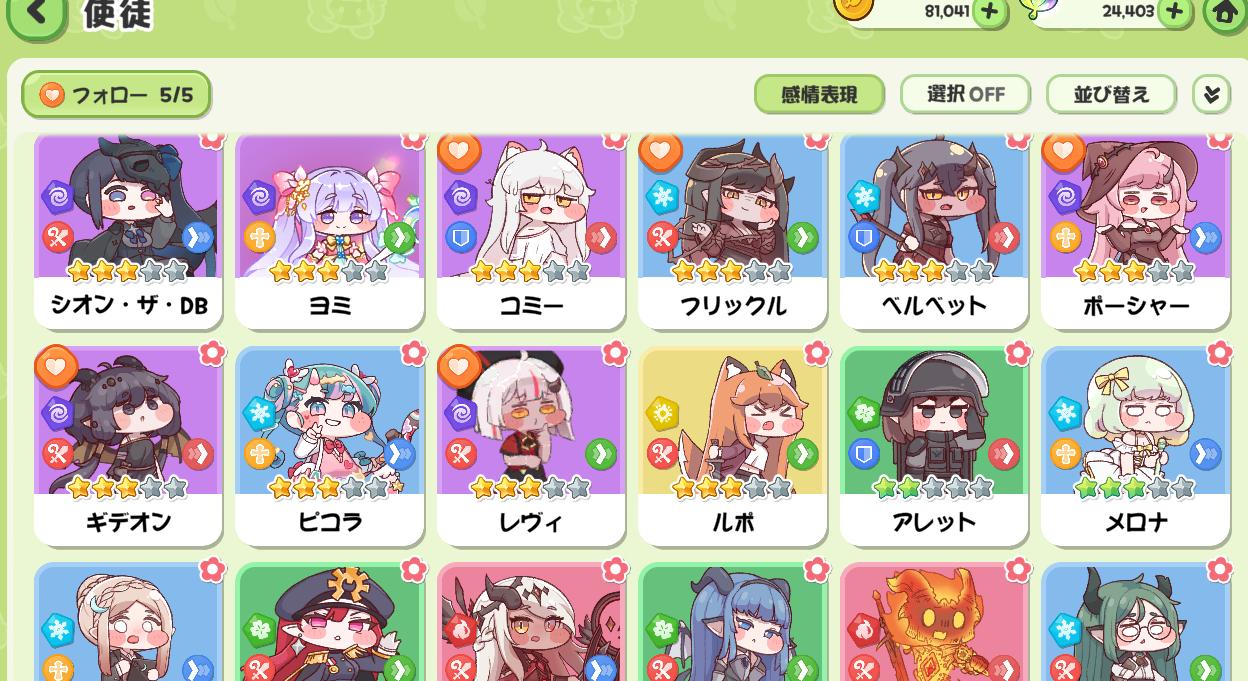Image resolution: width=1248 pixels, height=681 pixels.
Task: Toggle 選択 OFF selection mode
Action: pyautogui.click(x=965, y=94)
